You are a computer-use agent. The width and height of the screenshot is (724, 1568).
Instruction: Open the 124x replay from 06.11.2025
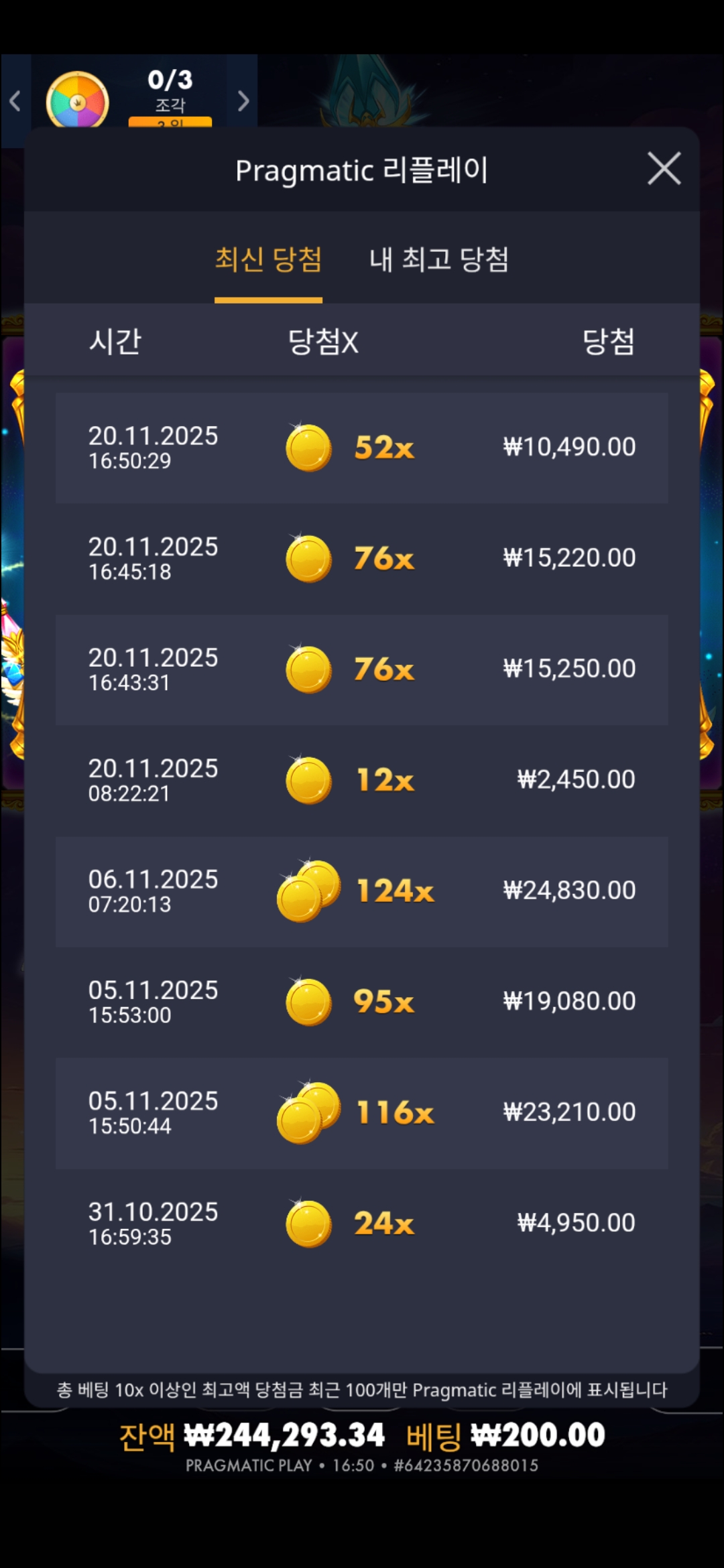click(x=362, y=891)
